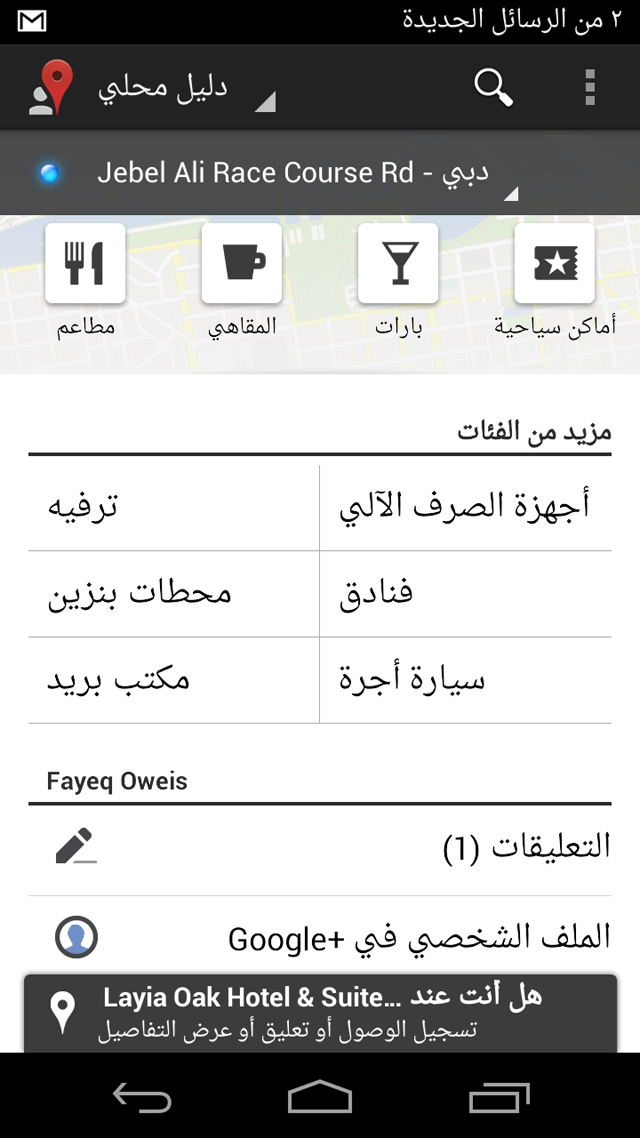
Task: Browse فنادق hotels category
Action: tap(466, 594)
